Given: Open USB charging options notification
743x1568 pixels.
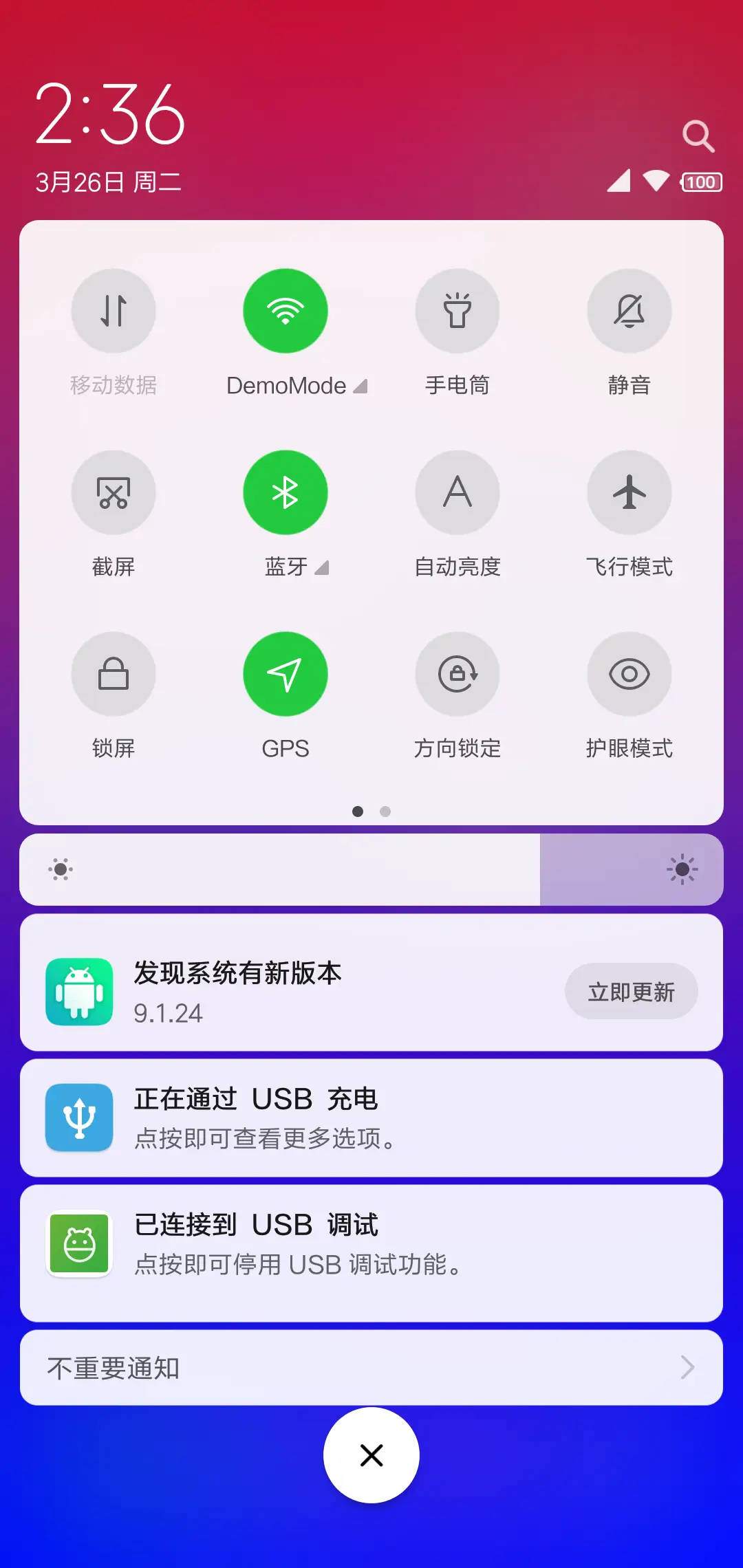Looking at the screenshot, I should 371,1117.
